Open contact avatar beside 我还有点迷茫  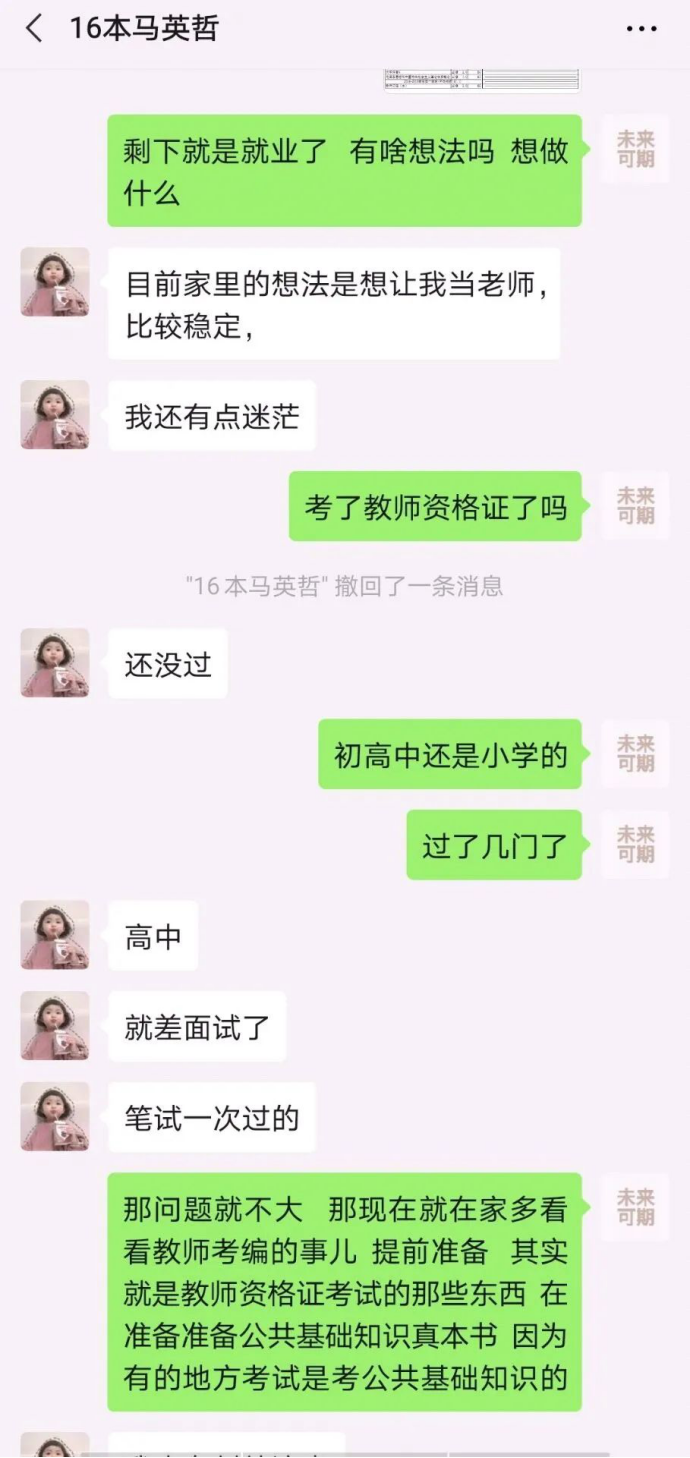point(55,414)
